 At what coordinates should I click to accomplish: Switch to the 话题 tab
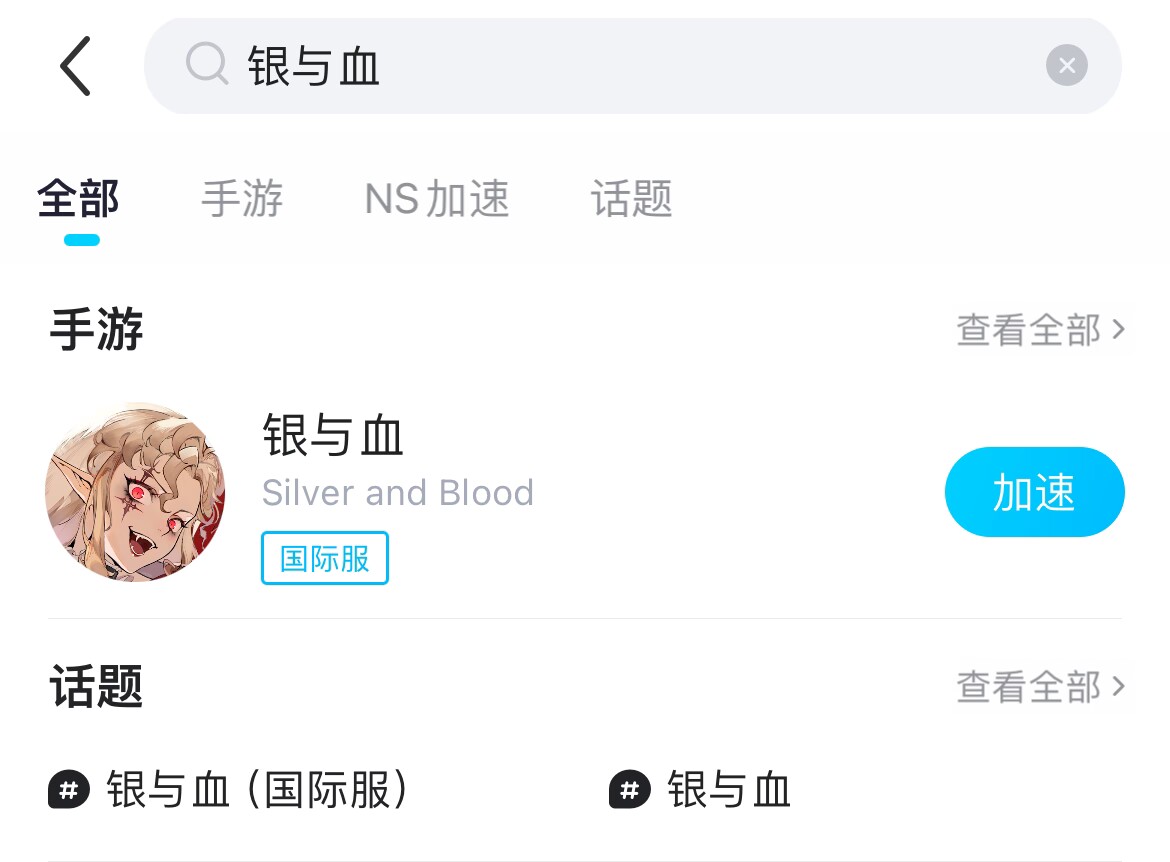(631, 199)
